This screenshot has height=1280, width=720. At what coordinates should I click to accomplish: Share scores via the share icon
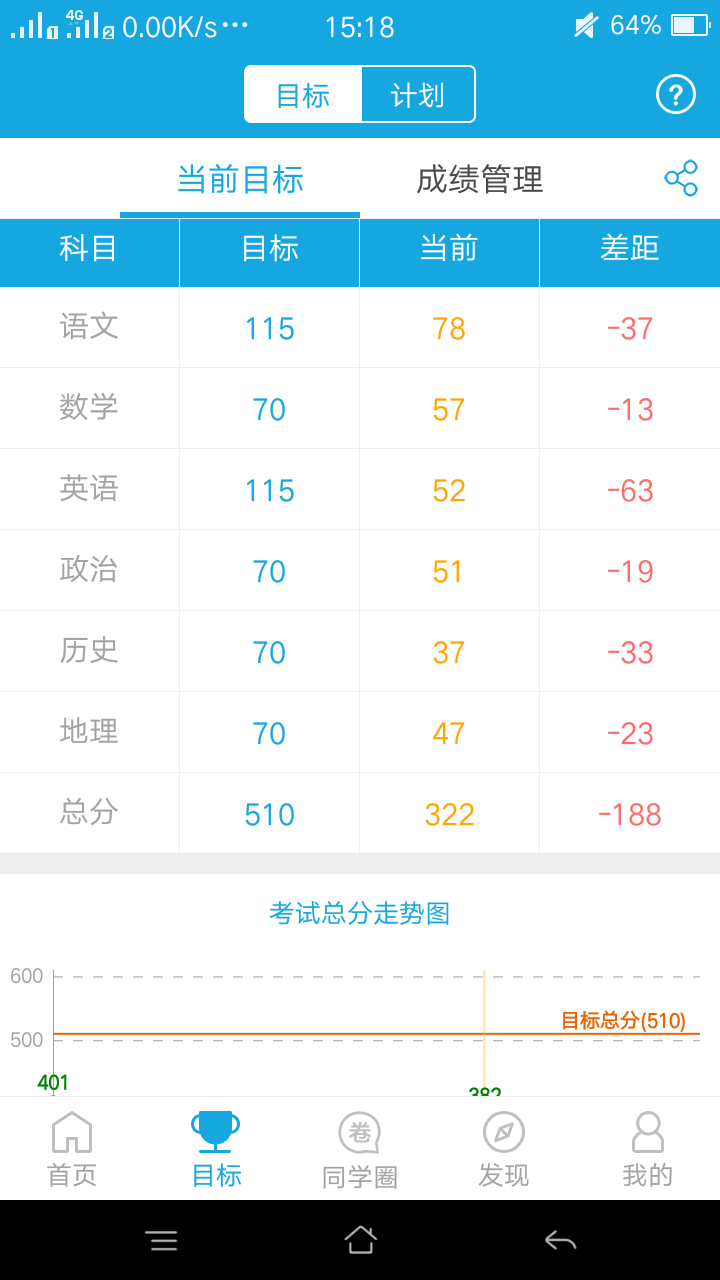click(681, 179)
